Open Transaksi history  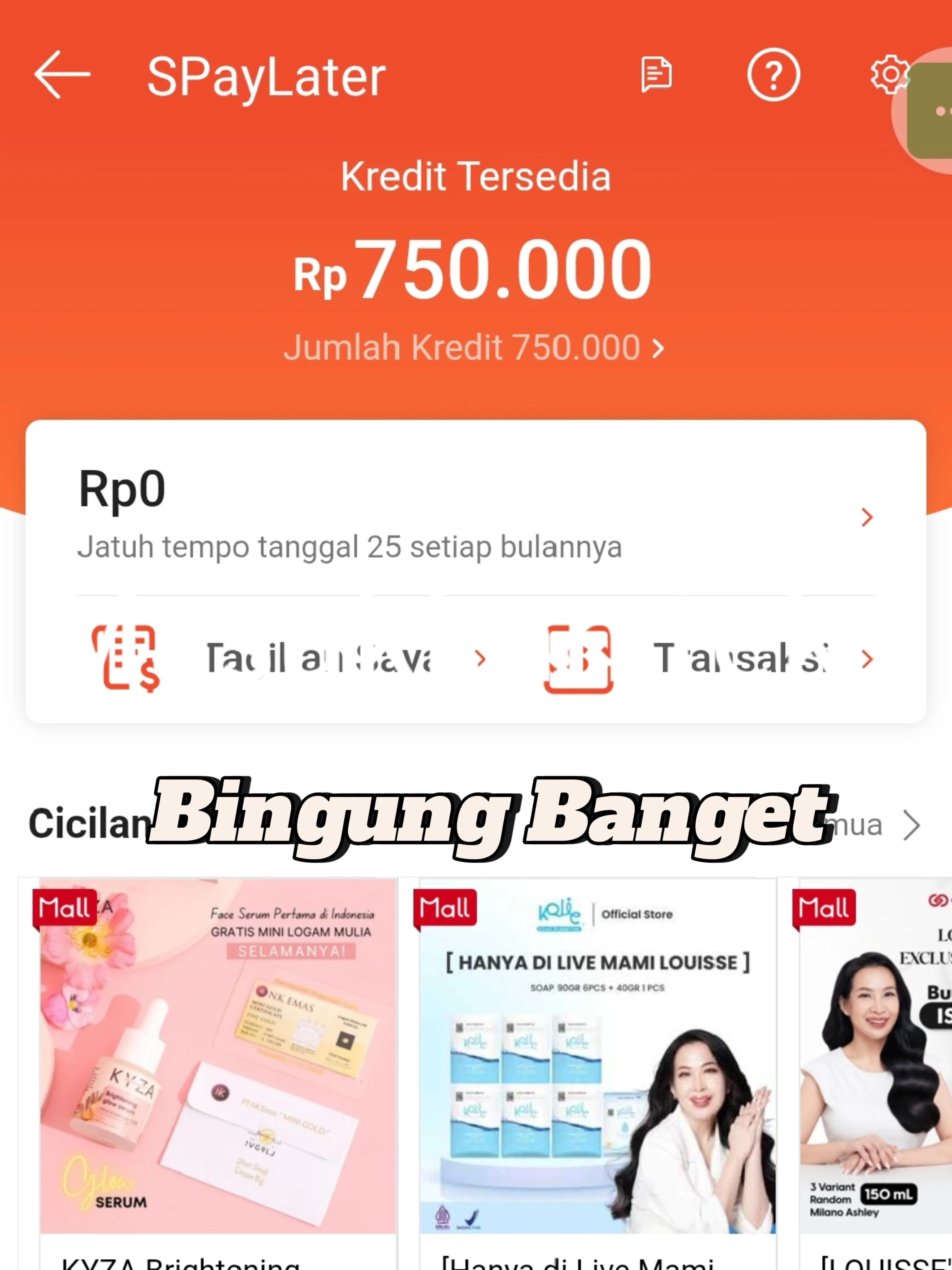click(x=709, y=659)
